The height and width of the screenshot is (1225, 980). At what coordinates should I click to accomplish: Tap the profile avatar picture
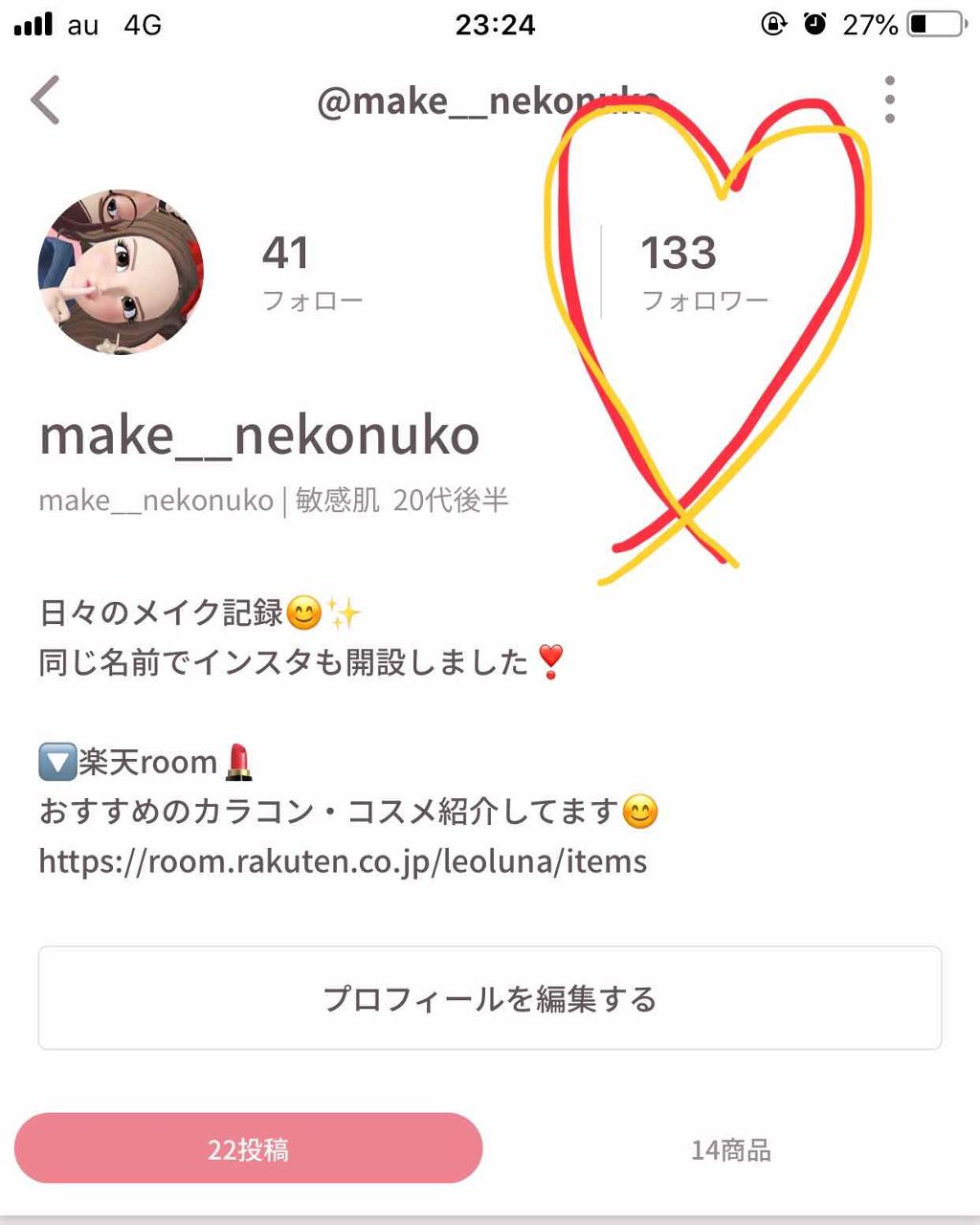pos(121,272)
